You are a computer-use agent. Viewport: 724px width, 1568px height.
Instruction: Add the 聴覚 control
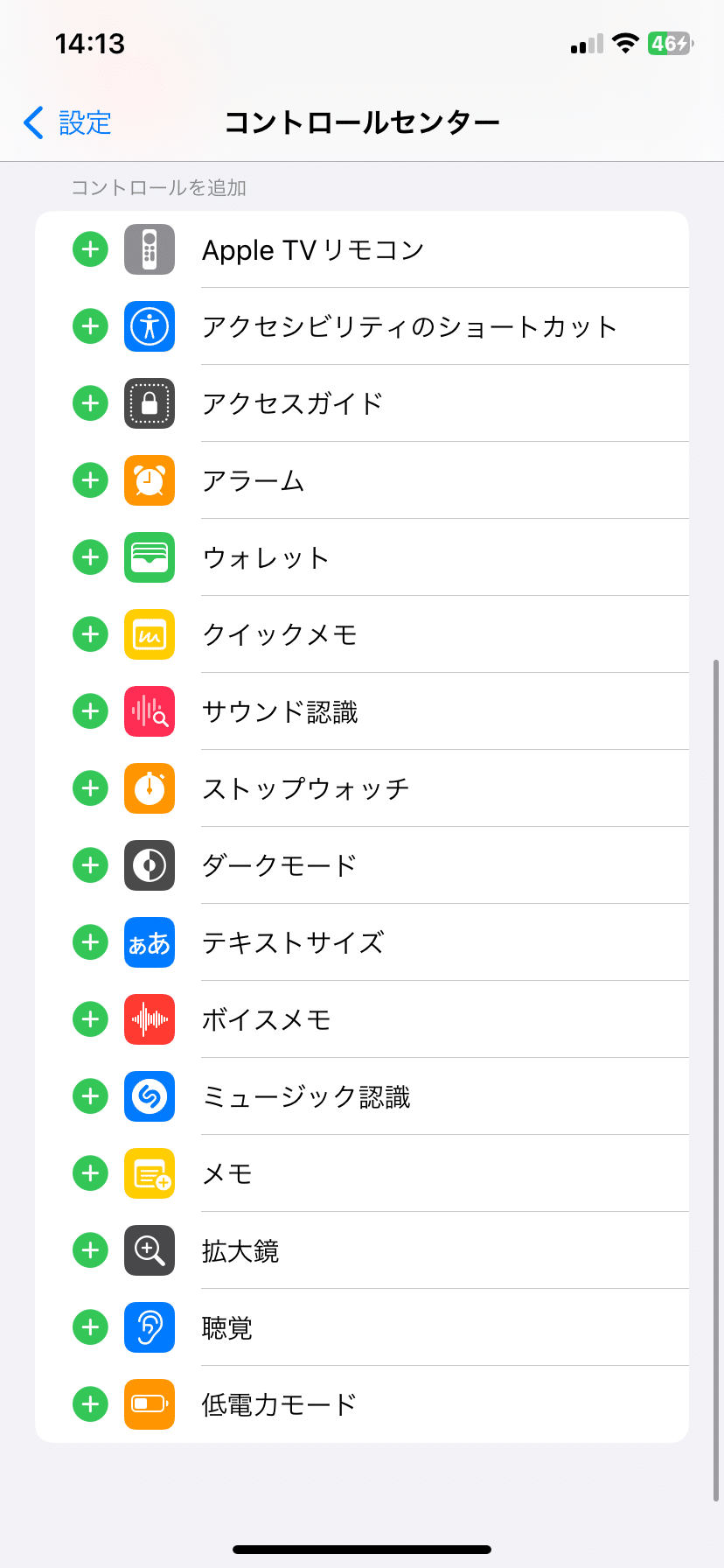point(90,1327)
